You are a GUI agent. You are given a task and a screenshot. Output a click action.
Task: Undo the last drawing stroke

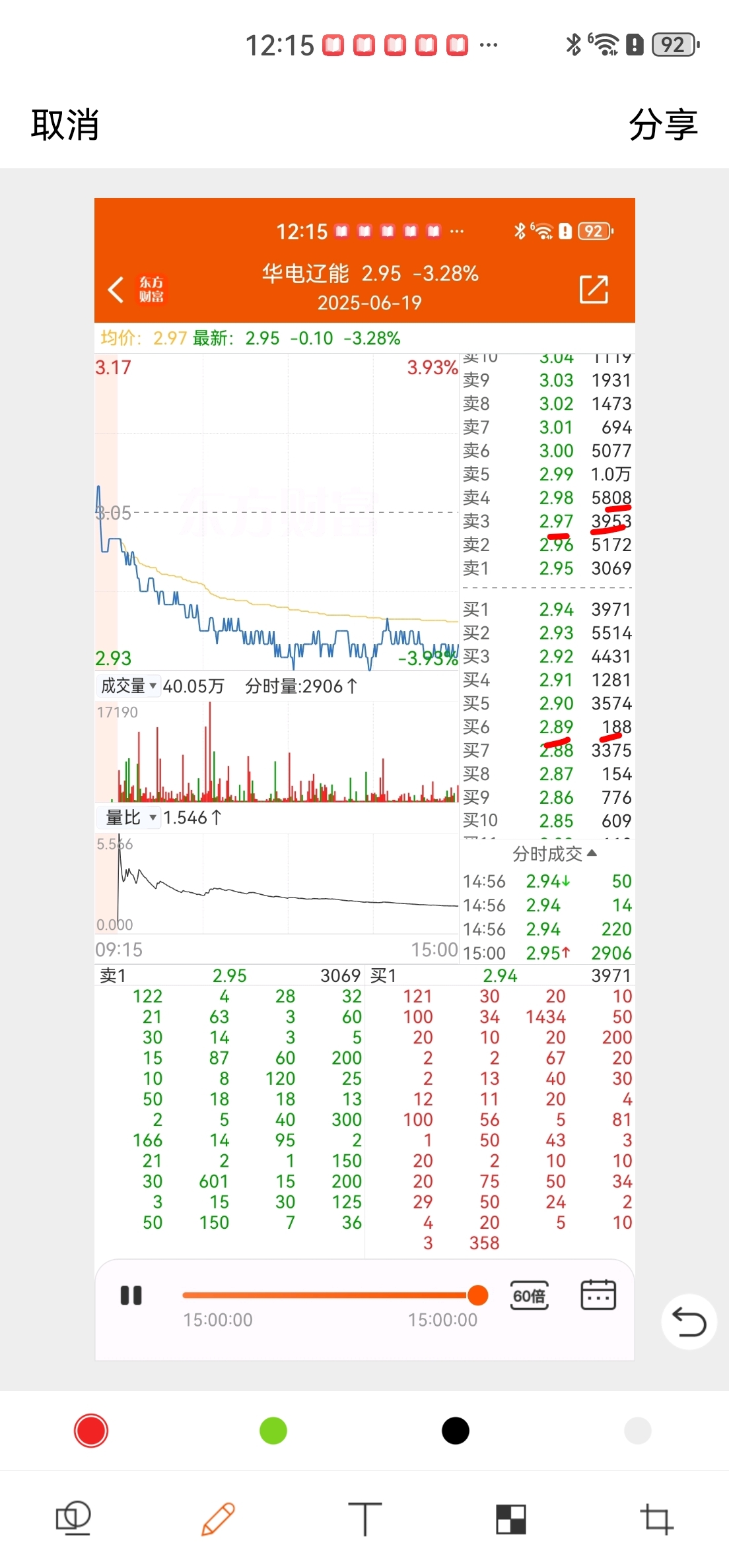[x=689, y=1323]
